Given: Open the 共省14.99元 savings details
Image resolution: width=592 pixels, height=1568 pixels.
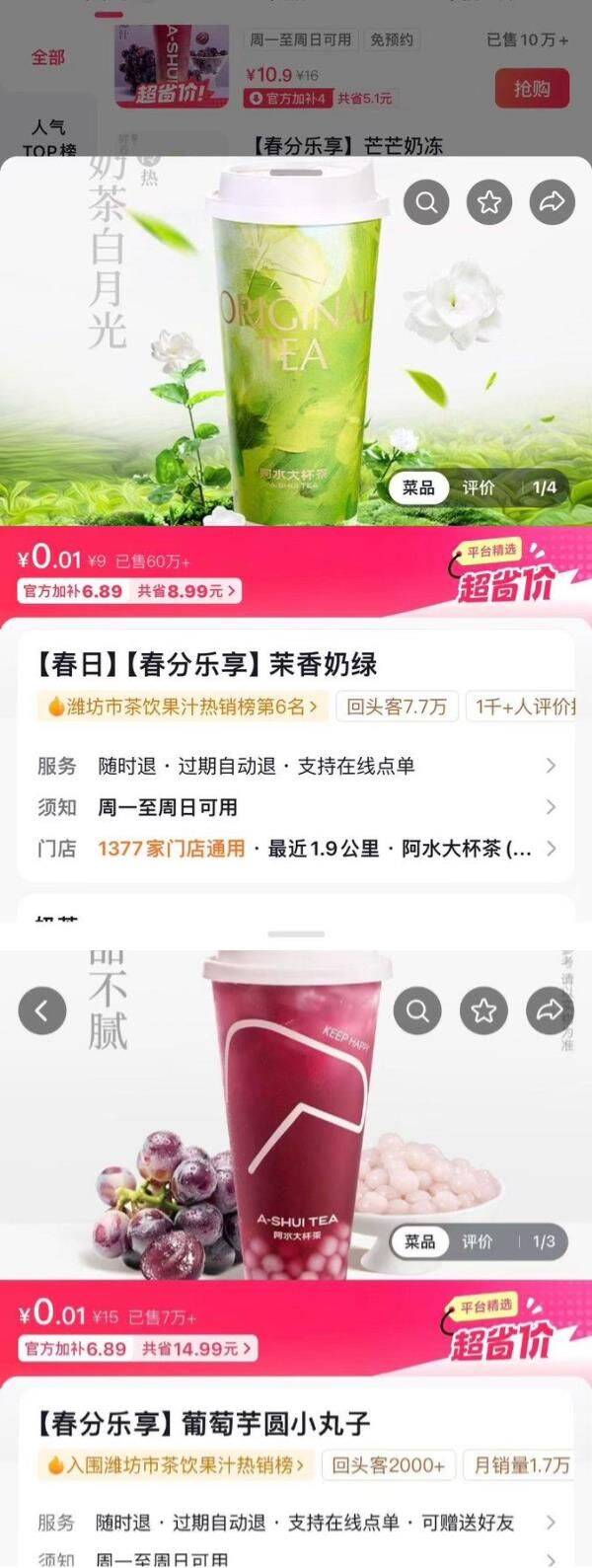Looking at the screenshot, I should [194, 1348].
